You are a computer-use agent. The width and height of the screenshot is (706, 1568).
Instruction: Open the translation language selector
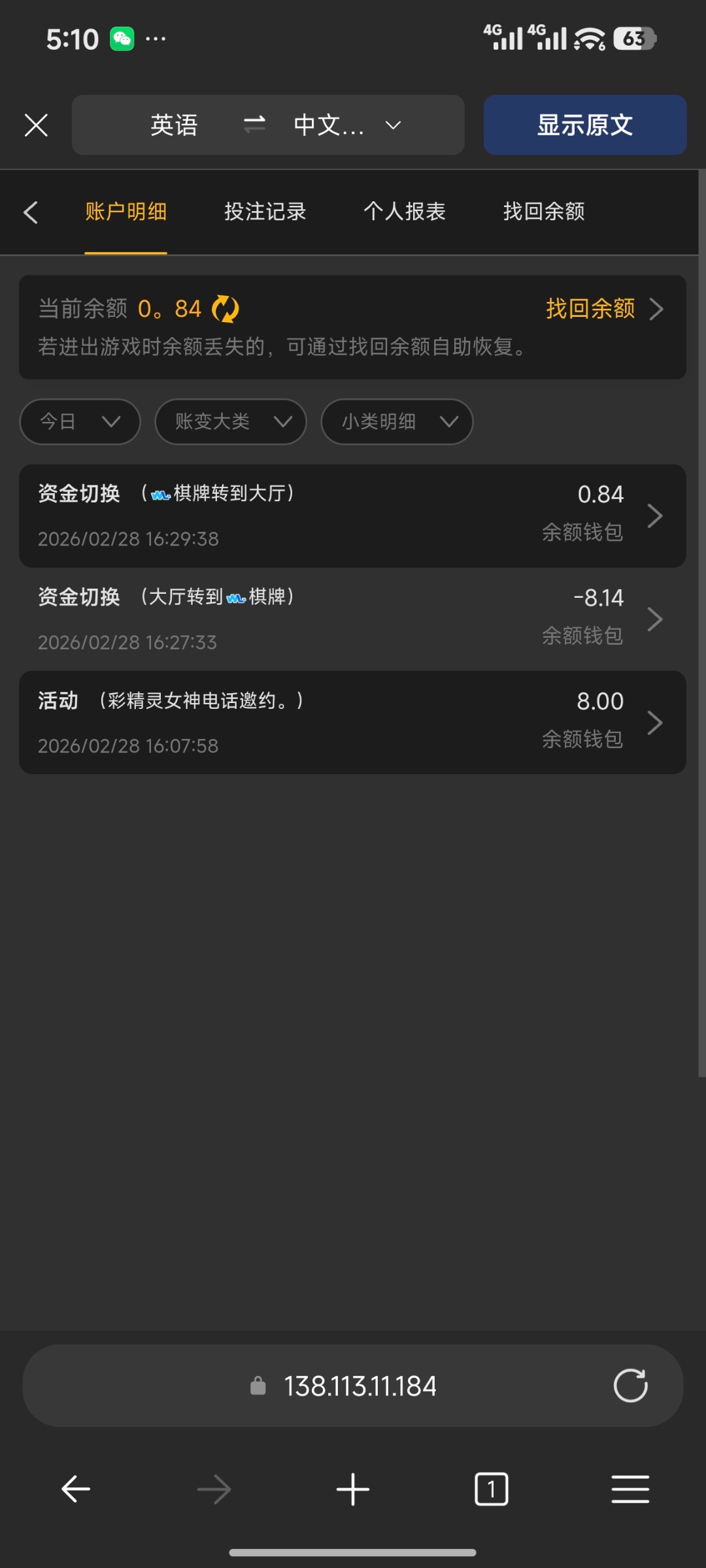click(x=268, y=125)
